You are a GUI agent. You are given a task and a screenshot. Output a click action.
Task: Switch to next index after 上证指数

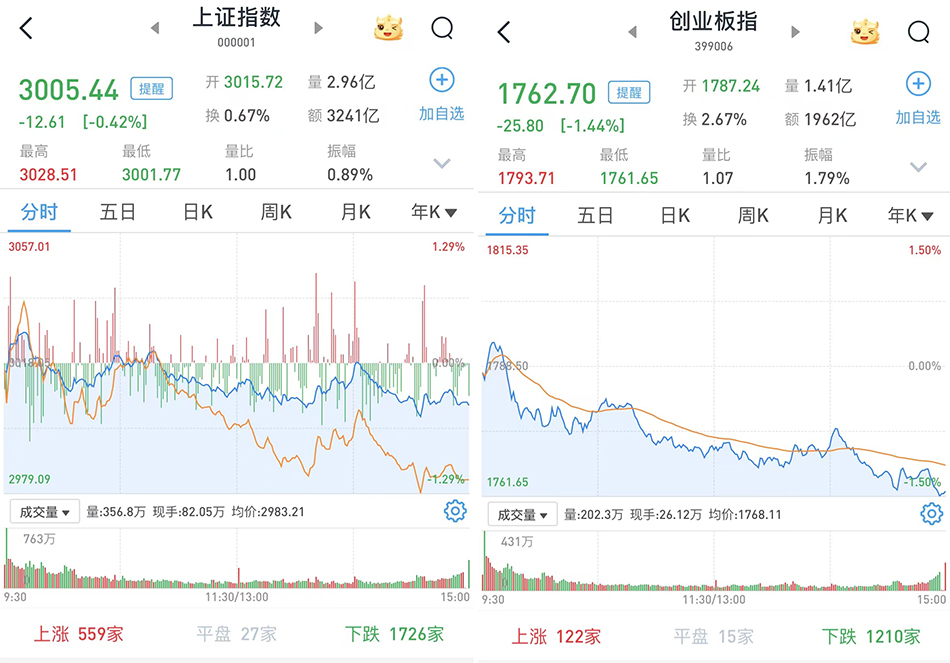click(318, 28)
